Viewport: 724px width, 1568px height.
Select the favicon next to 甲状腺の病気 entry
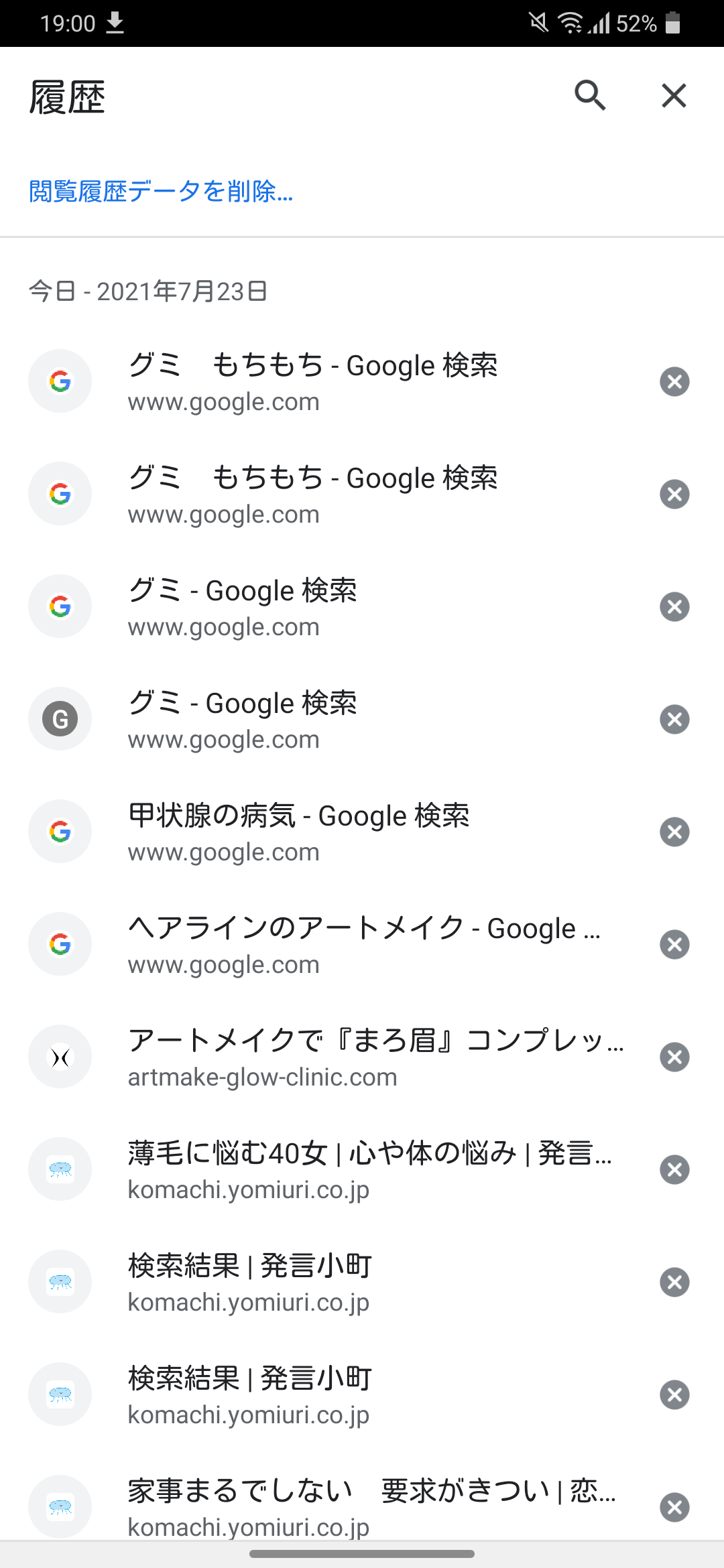click(x=60, y=831)
